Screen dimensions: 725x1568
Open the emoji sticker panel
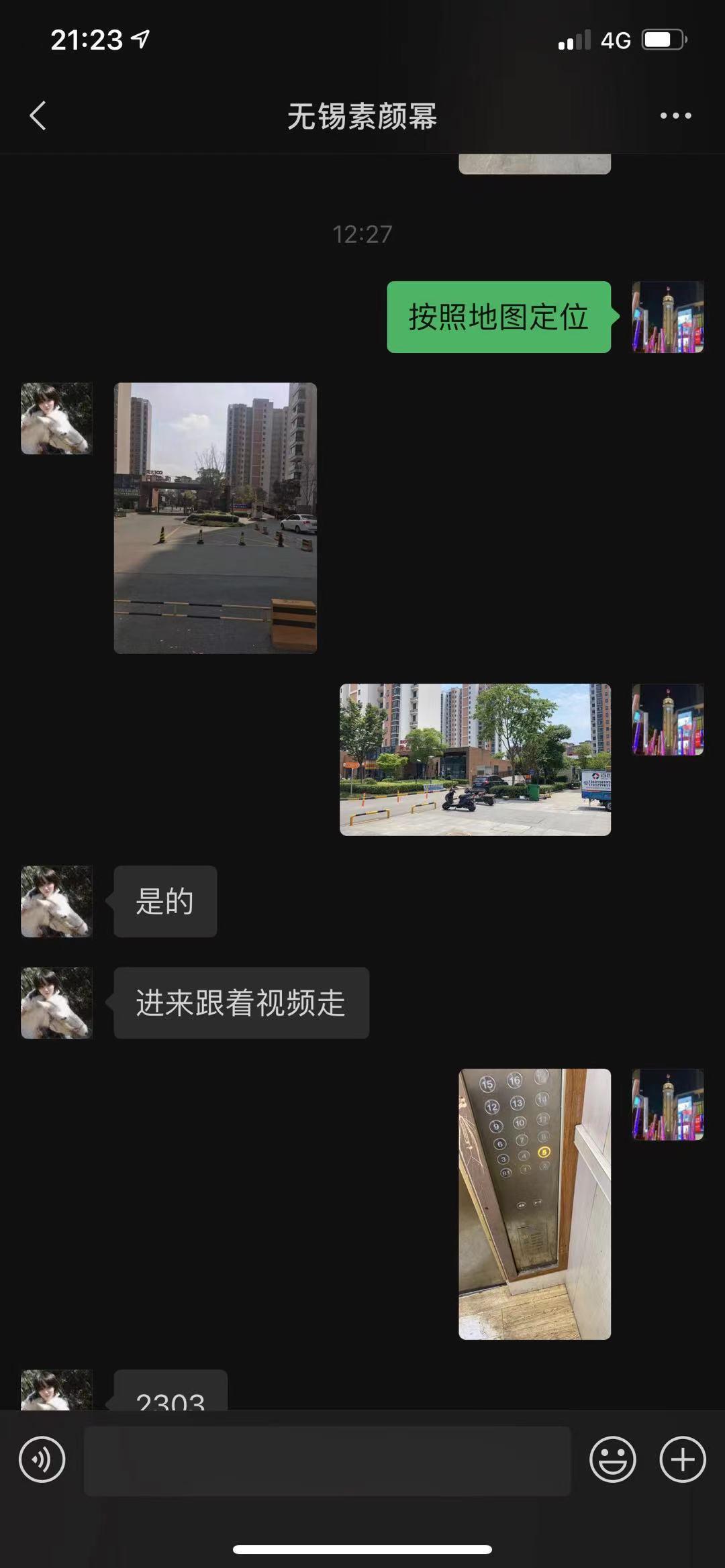point(612,1459)
